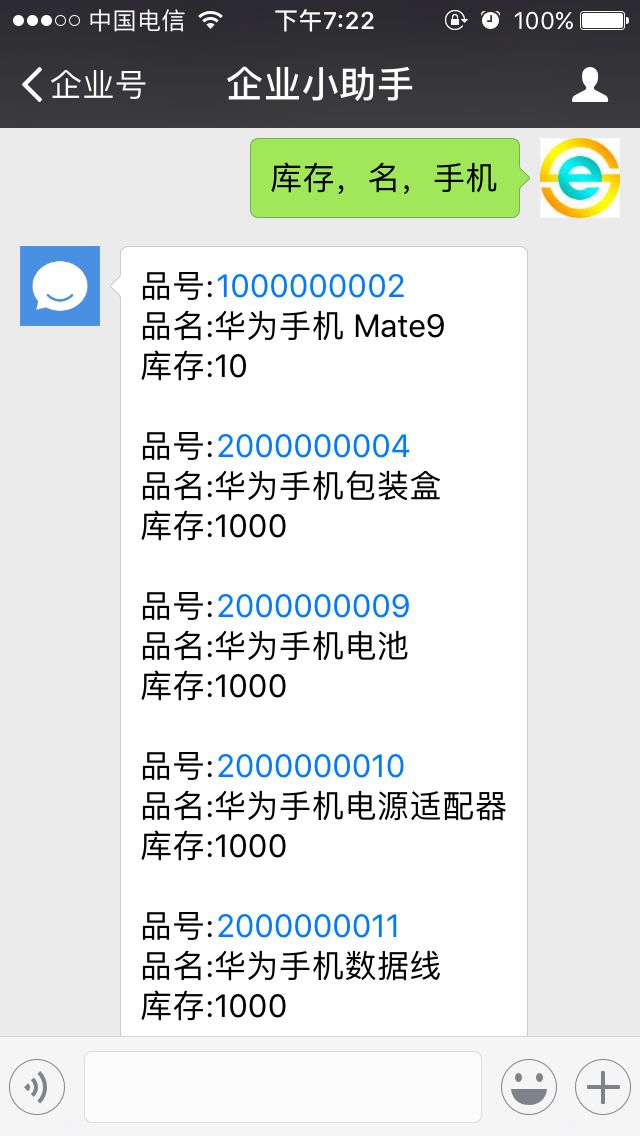Focus the message text field
This screenshot has height=1136, width=640.
pos(283,1087)
